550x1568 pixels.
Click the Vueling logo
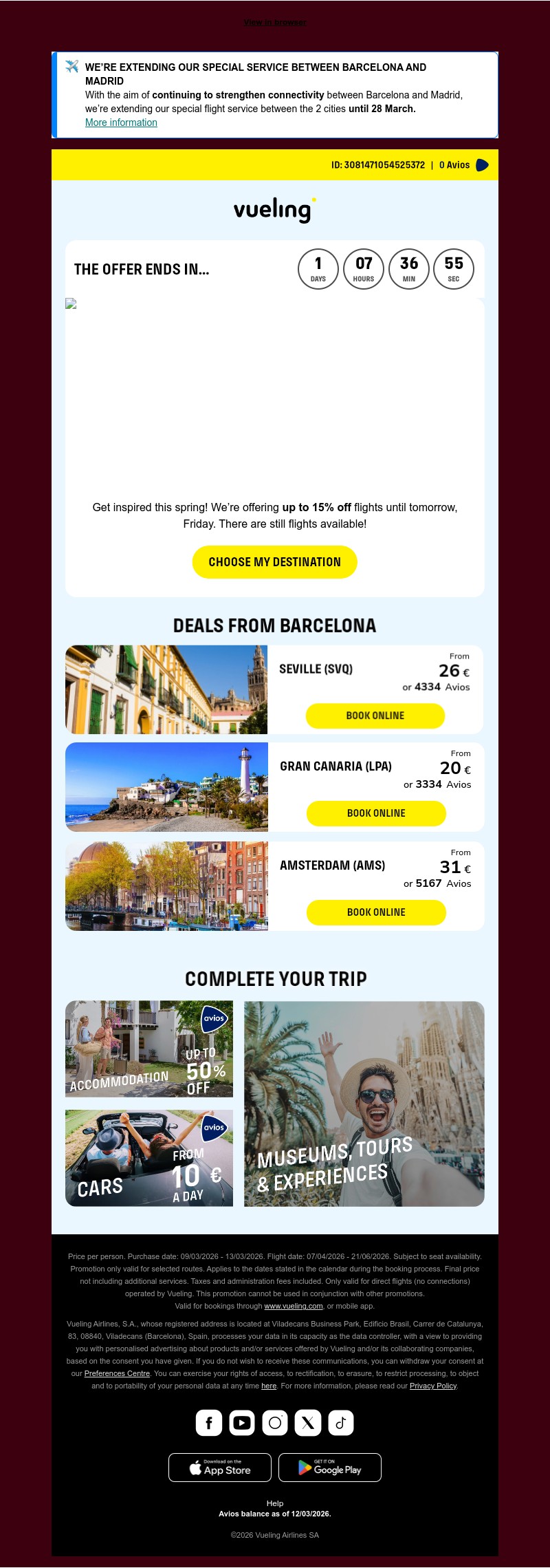(x=274, y=208)
